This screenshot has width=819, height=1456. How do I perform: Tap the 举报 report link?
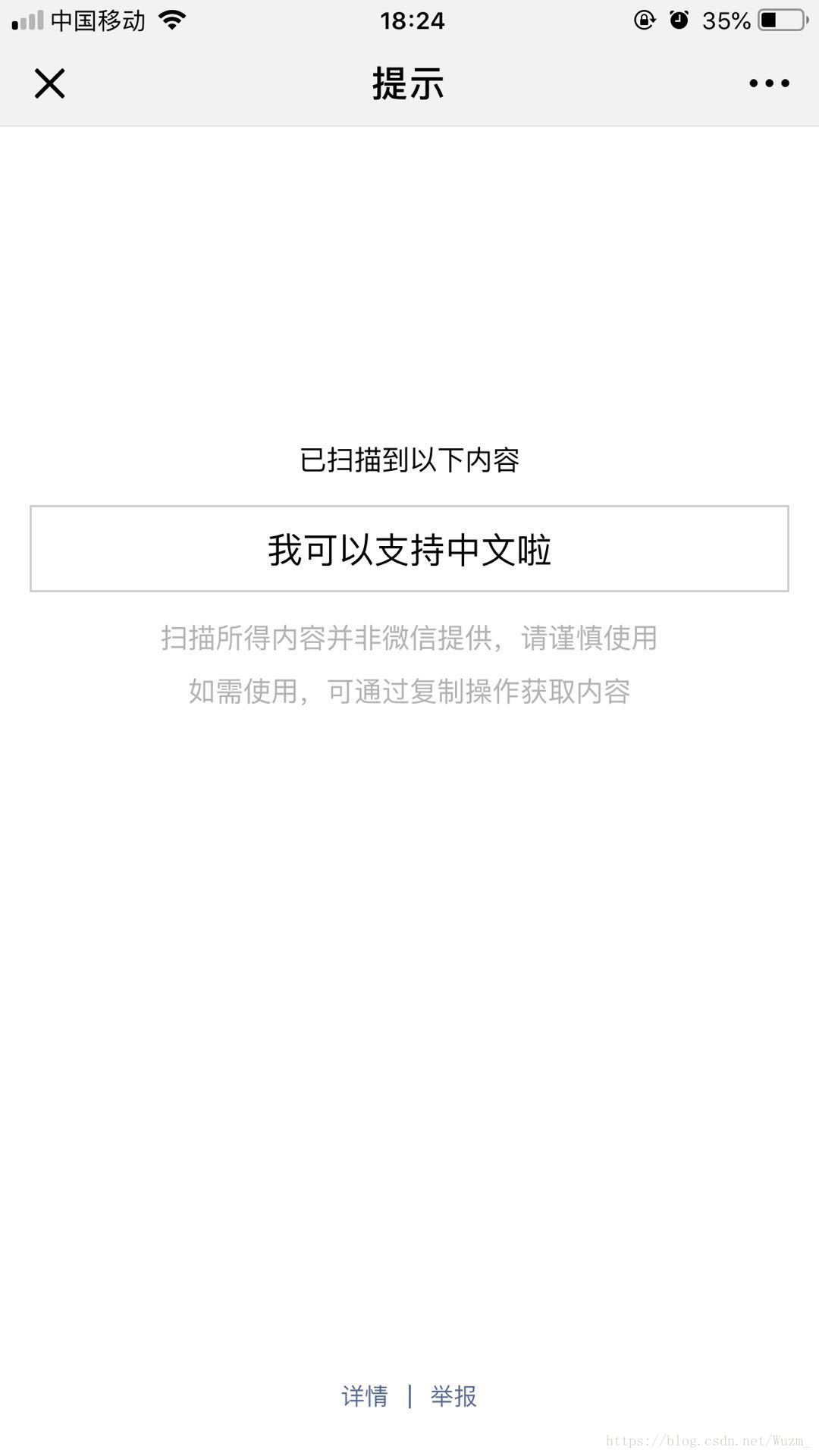click(x=453, y=1396)
